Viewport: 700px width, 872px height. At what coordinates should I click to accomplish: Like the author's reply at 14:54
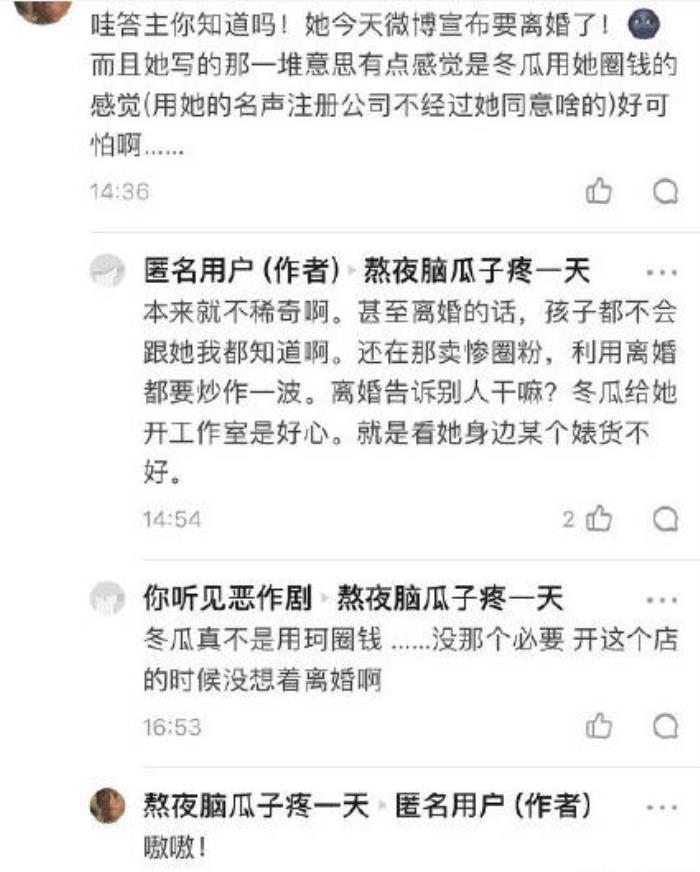[x=599, y=518]
